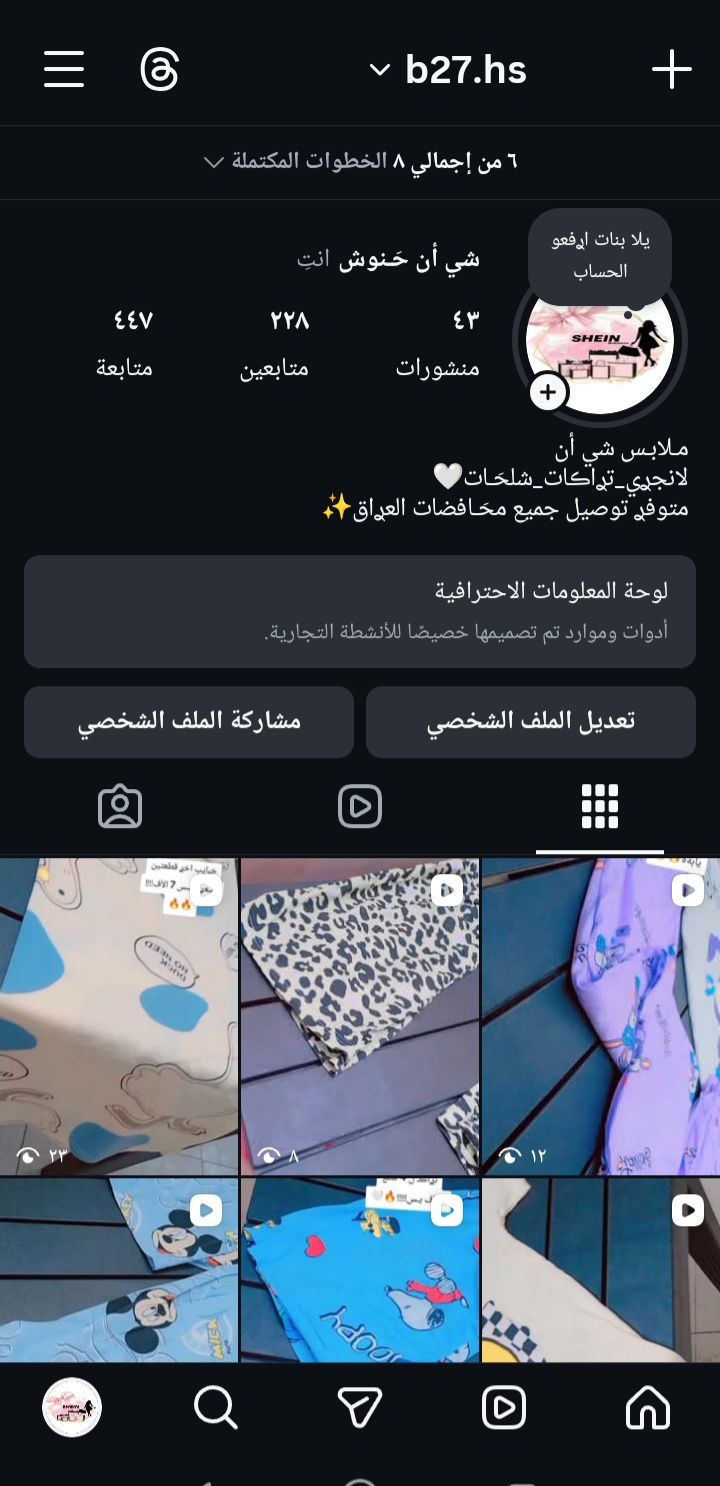Open the b27.hs account switcher dropdown
The width and height of the screenshot is (720, 1486).
tap(448, 70)
